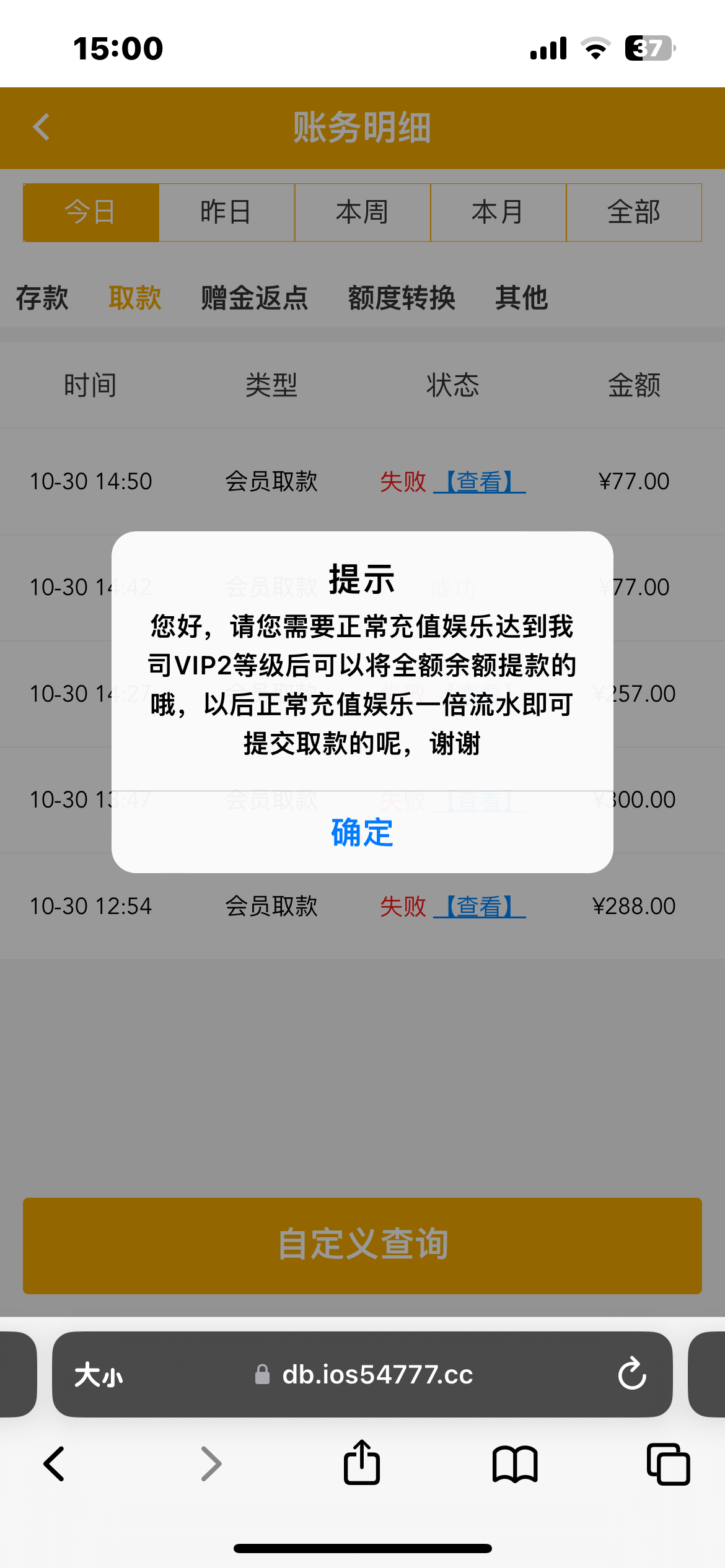Viewport: 725px width, 1568px height.
Task: Reload the page in Safari
Action: pos(631,1374)
